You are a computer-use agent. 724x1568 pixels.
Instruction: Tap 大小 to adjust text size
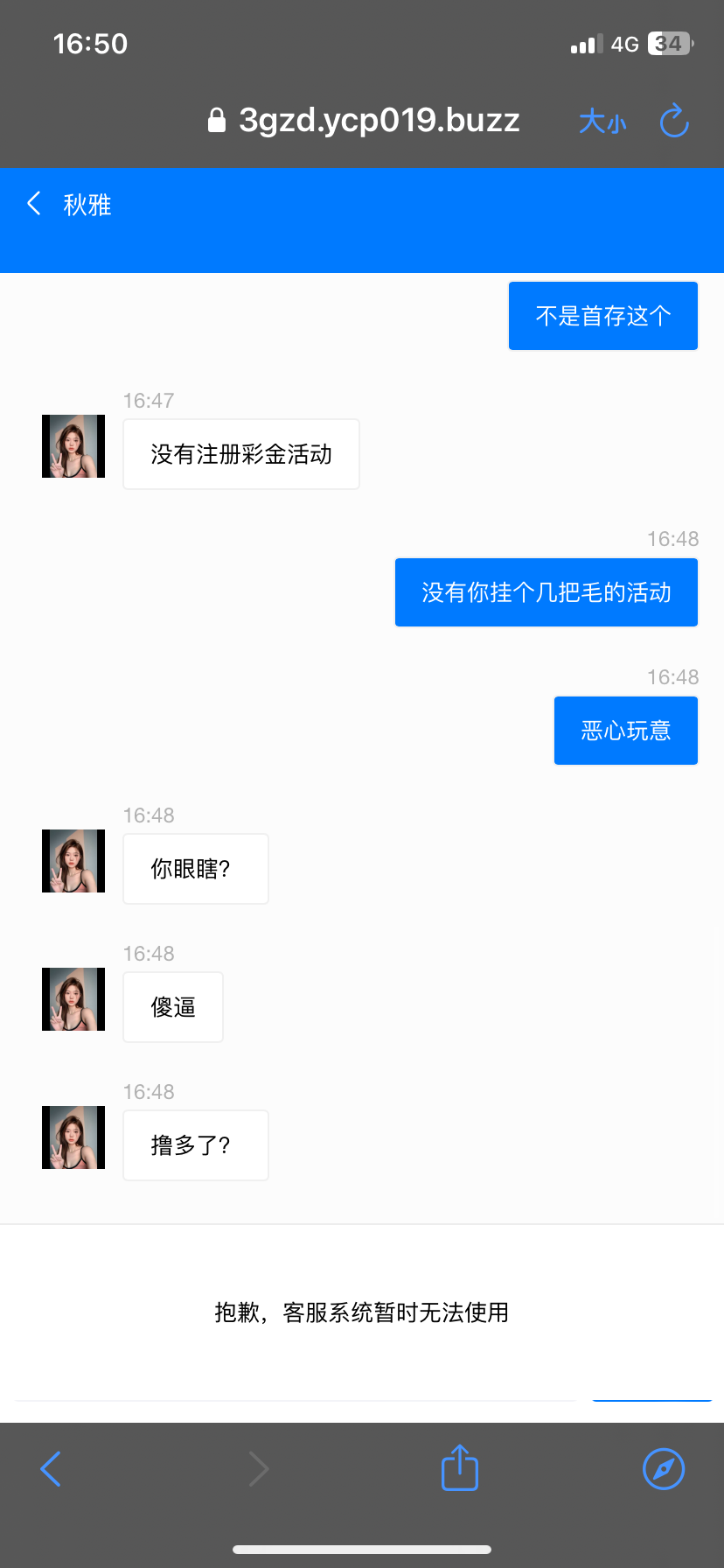coord(602,122)
